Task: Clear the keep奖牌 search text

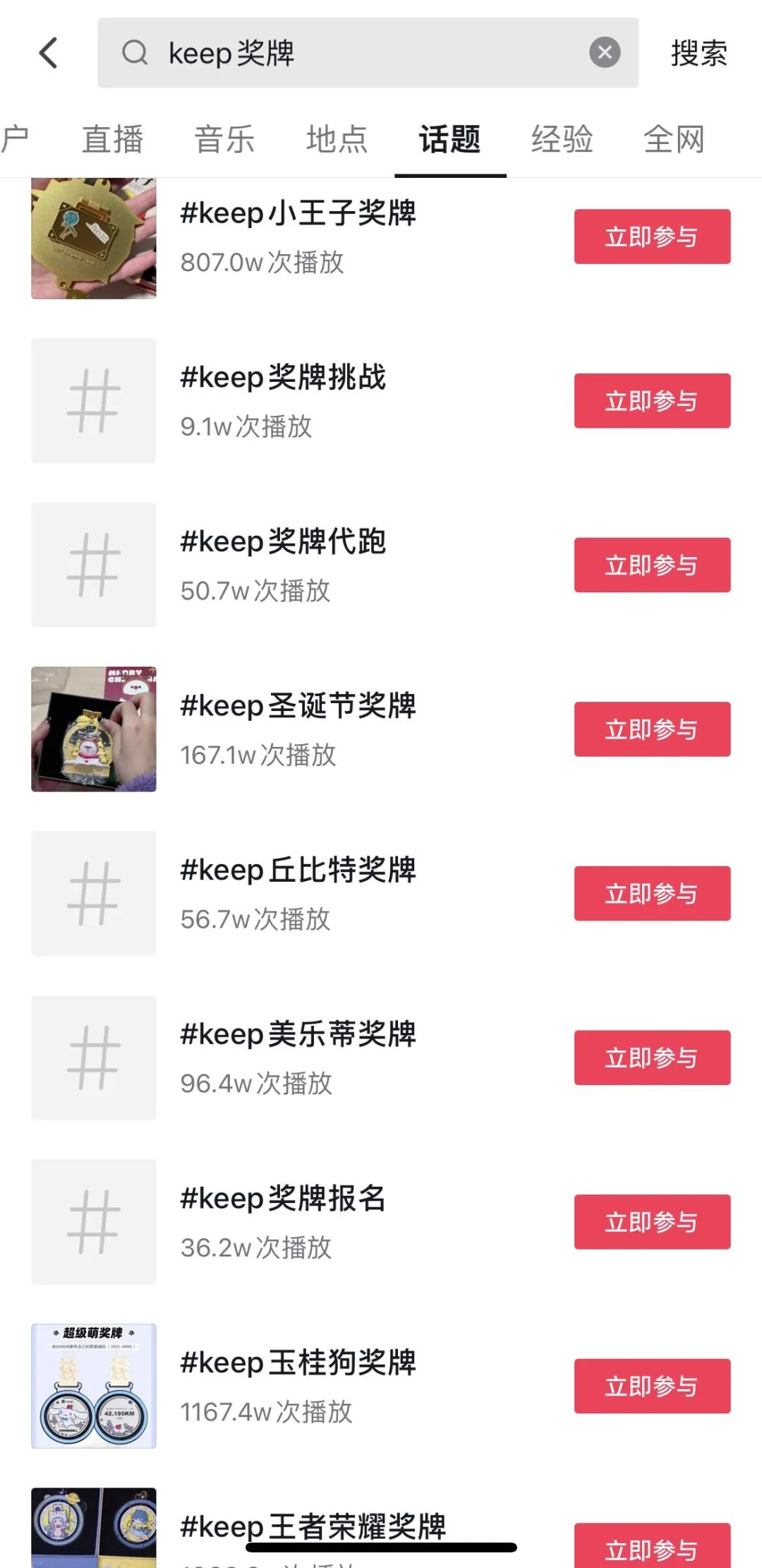Action: pyautogui.click(x=604, y=52)
